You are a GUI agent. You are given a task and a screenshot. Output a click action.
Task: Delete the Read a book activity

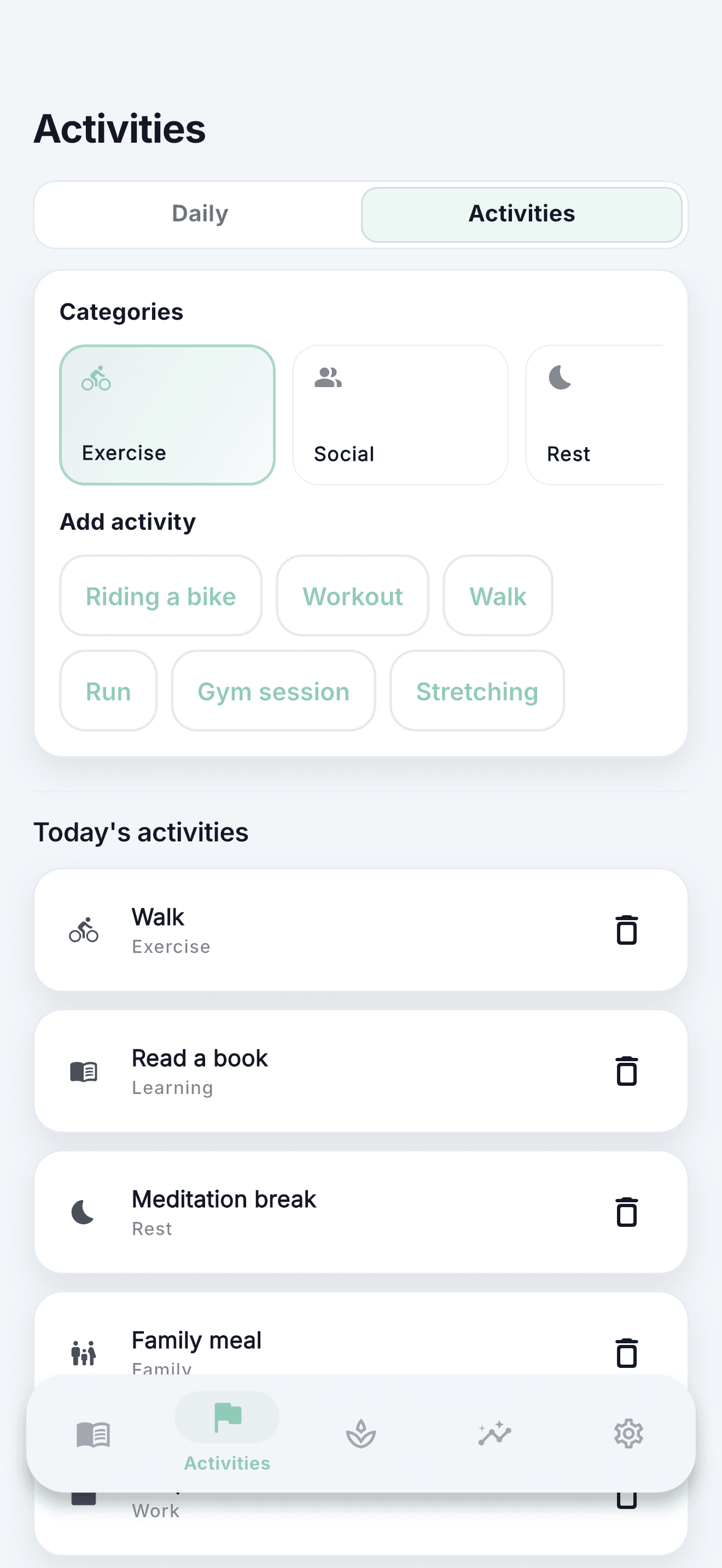coord(626,1072)
